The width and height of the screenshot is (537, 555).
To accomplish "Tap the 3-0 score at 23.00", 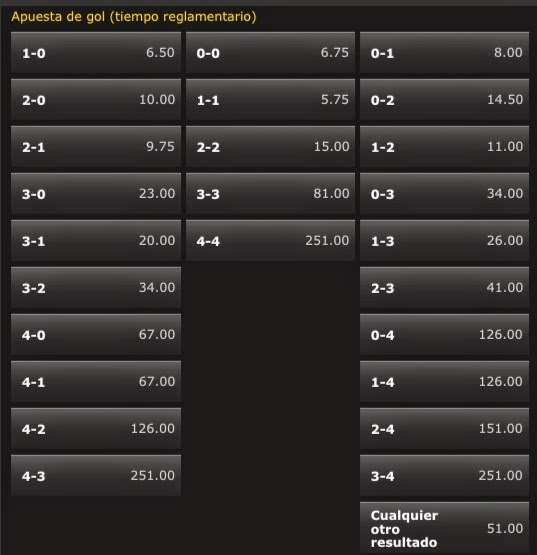I will click(x=96, y=194).
